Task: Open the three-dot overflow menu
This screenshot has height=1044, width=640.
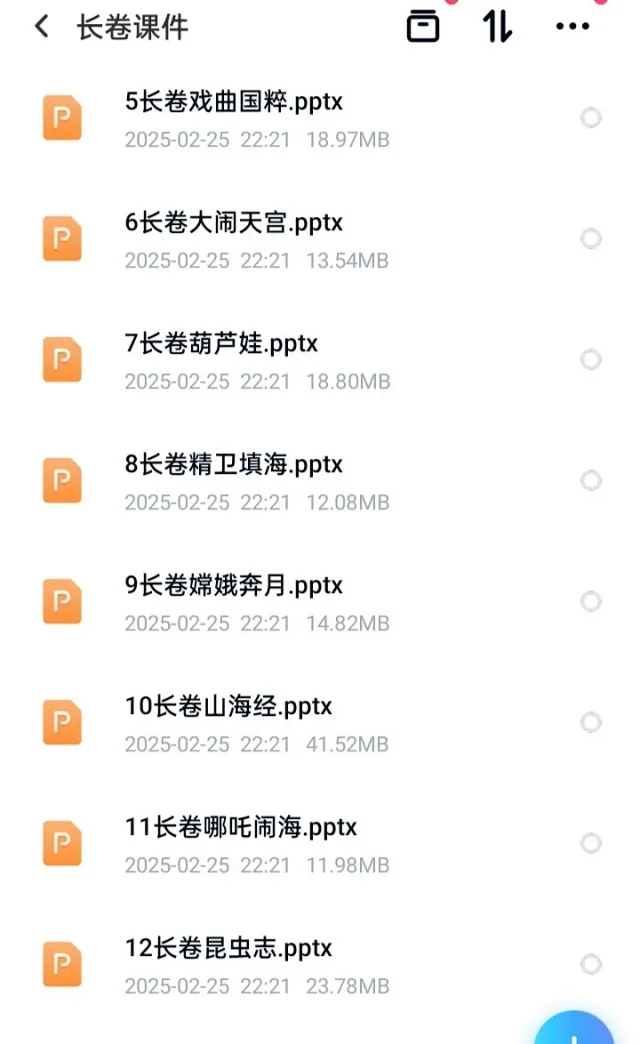Action: click(573, 27)
